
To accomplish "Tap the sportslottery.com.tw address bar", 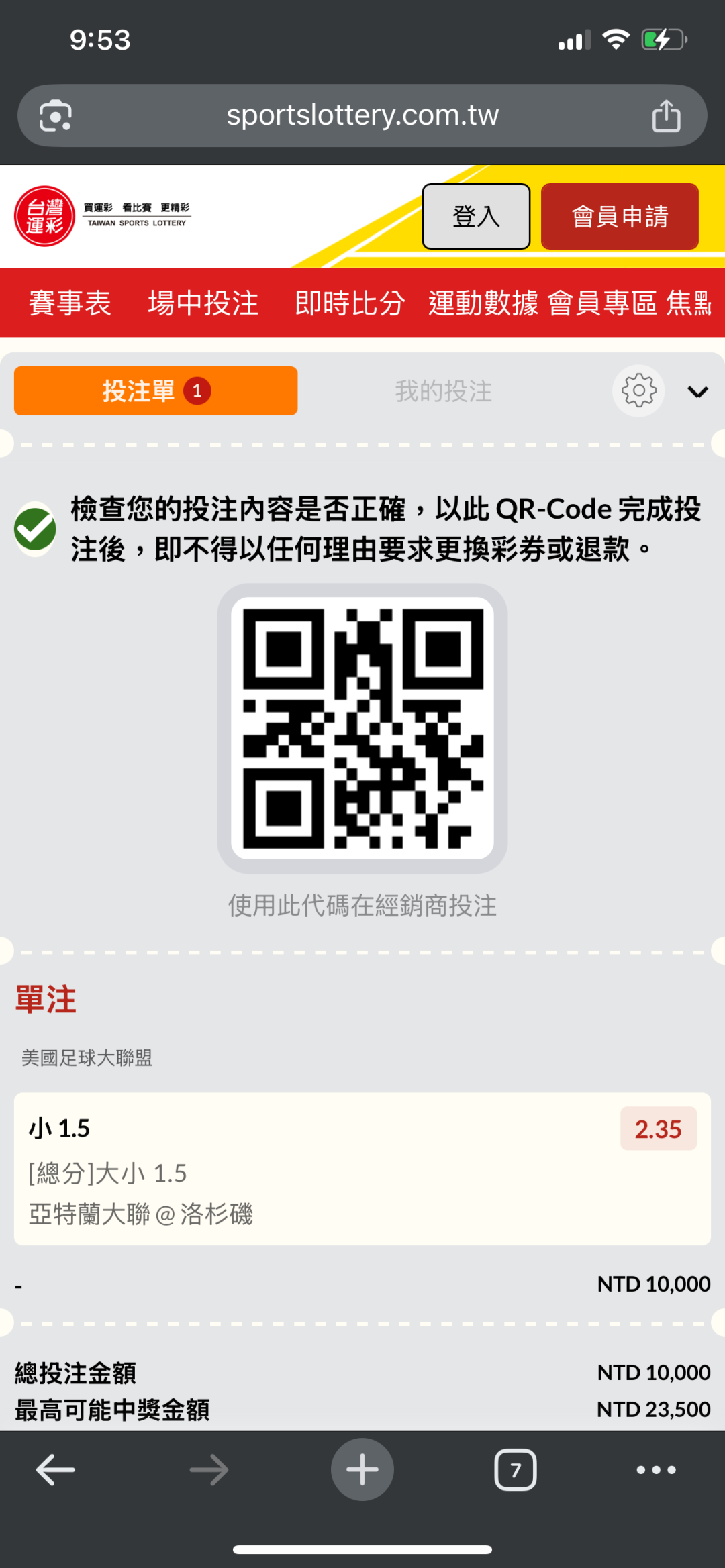I will tap(362, 115).
